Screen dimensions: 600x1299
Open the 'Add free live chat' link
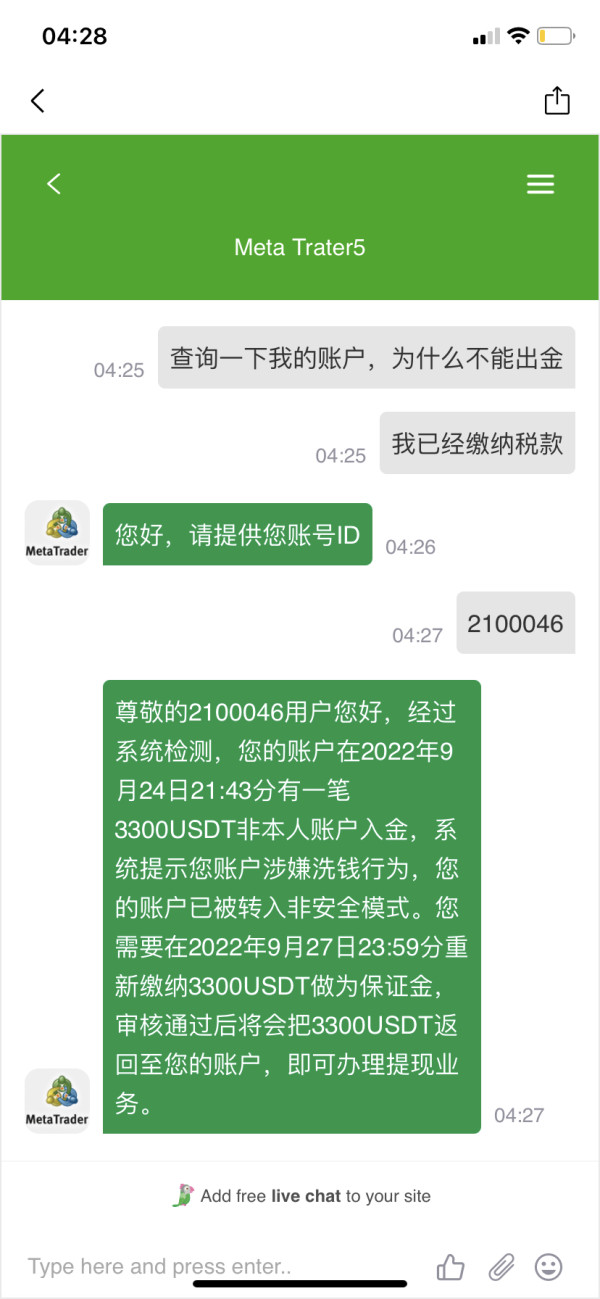[302, 1196]
